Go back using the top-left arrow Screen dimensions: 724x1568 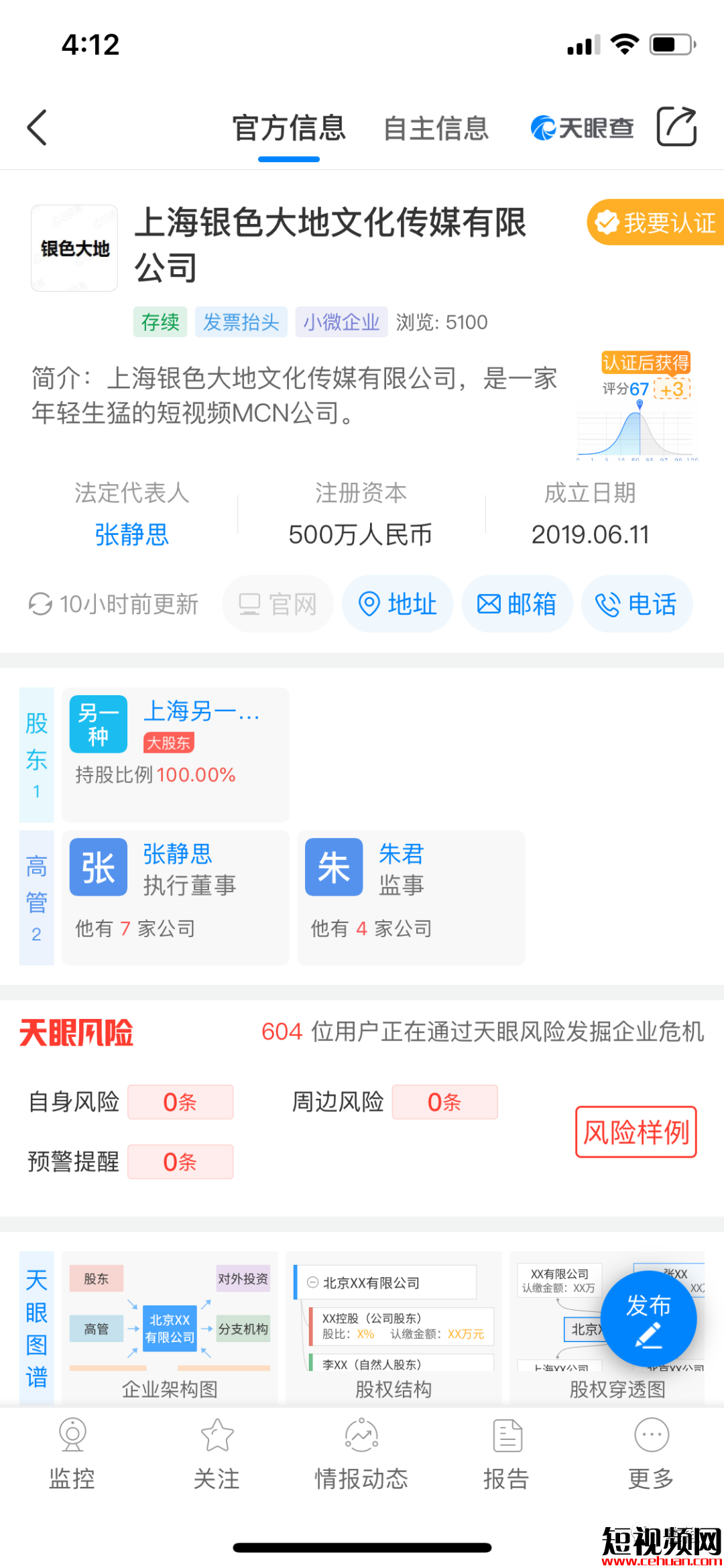click(x=38, y=127)
